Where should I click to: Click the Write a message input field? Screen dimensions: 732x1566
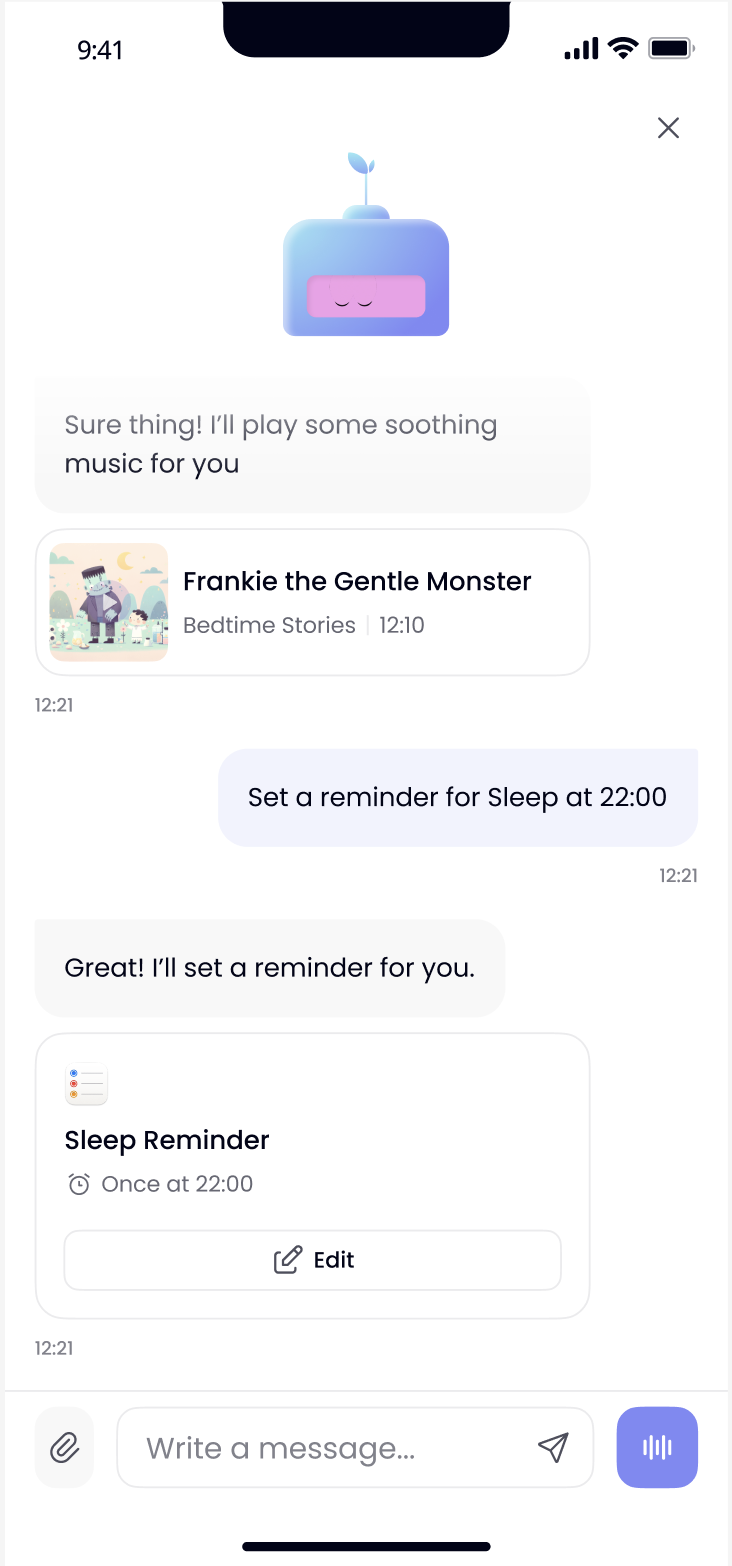(x=300, y=1447)
